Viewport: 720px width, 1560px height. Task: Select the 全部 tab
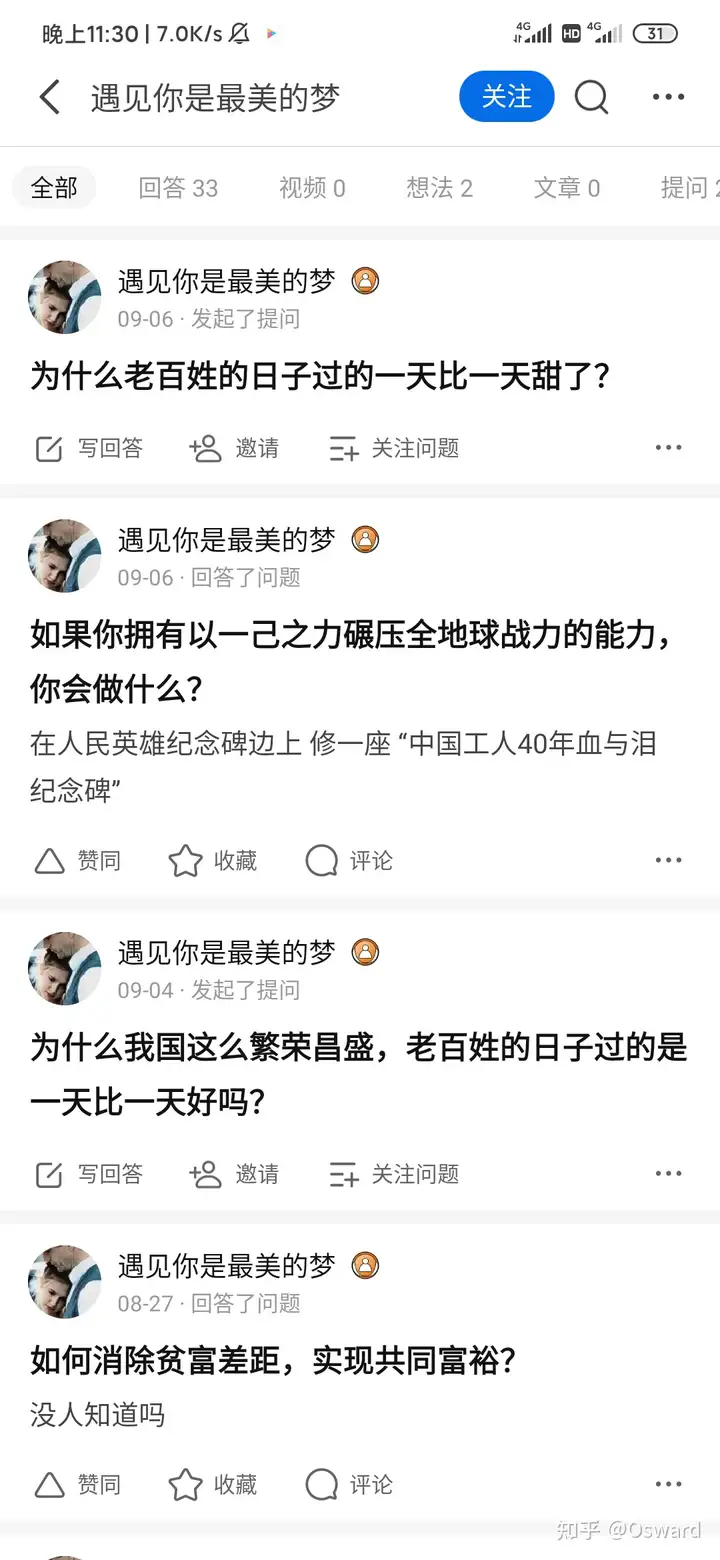click(x=54, y=188)
